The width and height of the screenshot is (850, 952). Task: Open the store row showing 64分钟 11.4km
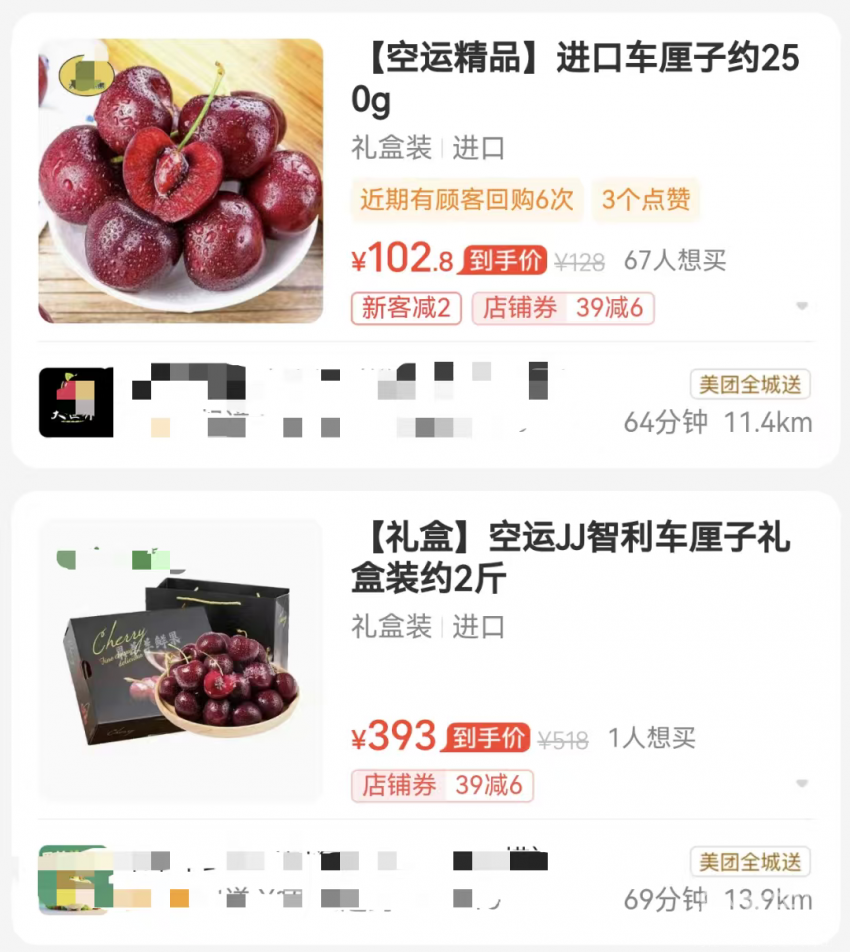pos(425,402)
